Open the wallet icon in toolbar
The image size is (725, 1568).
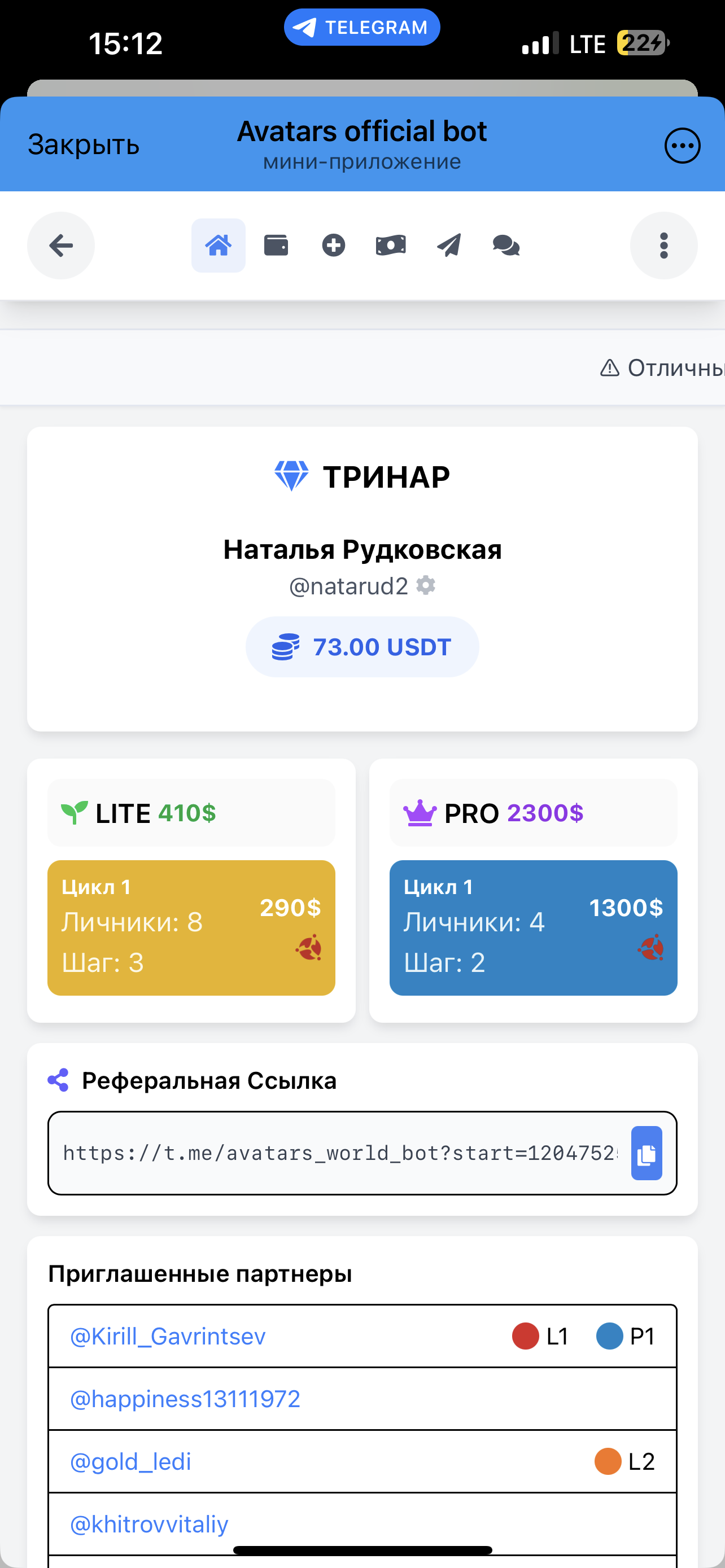(x=276, y=246)
